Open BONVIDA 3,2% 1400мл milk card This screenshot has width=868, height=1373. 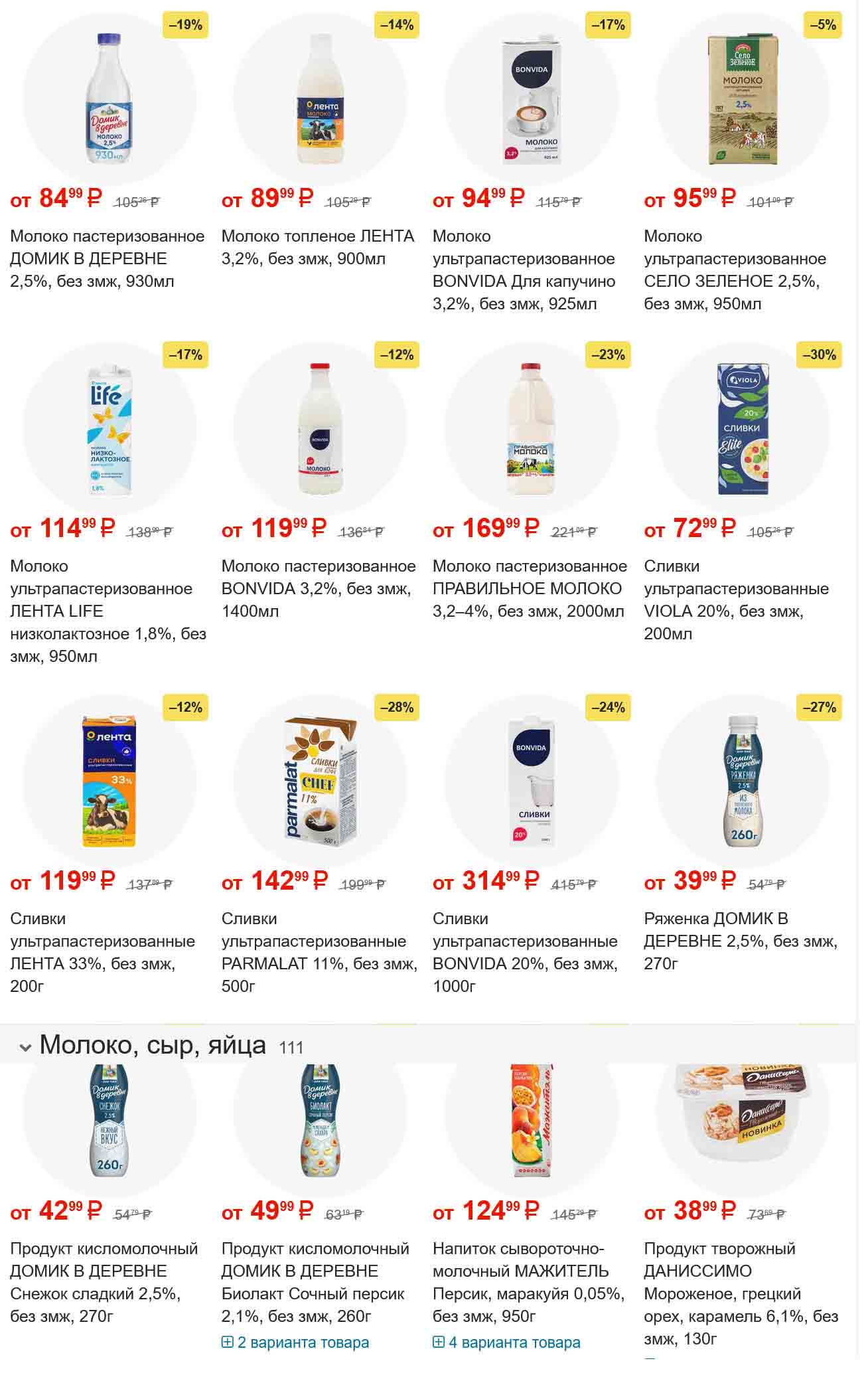coord(318,589)
